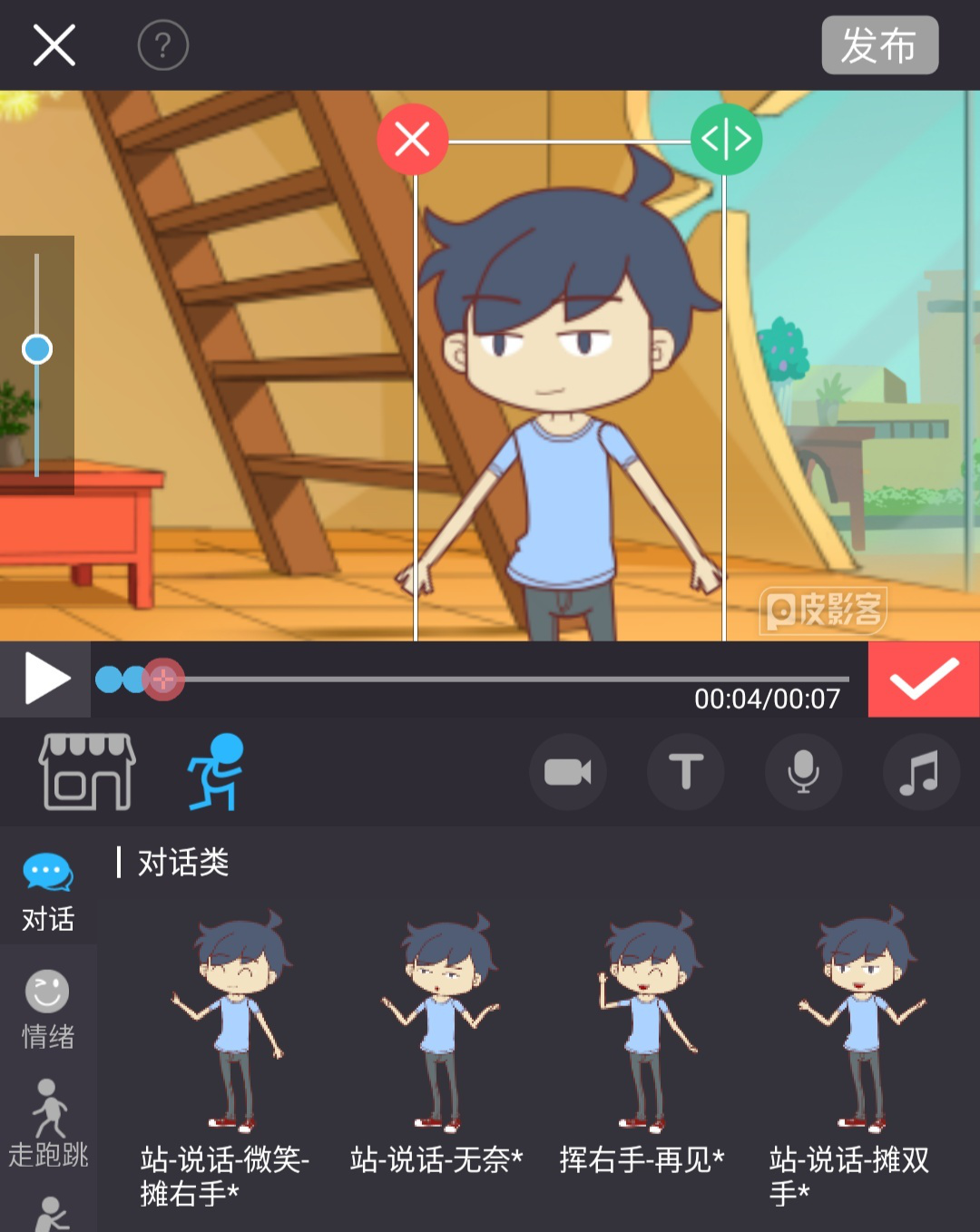Play the animation preview
The image size is (980, 1232).
(45, 679)
